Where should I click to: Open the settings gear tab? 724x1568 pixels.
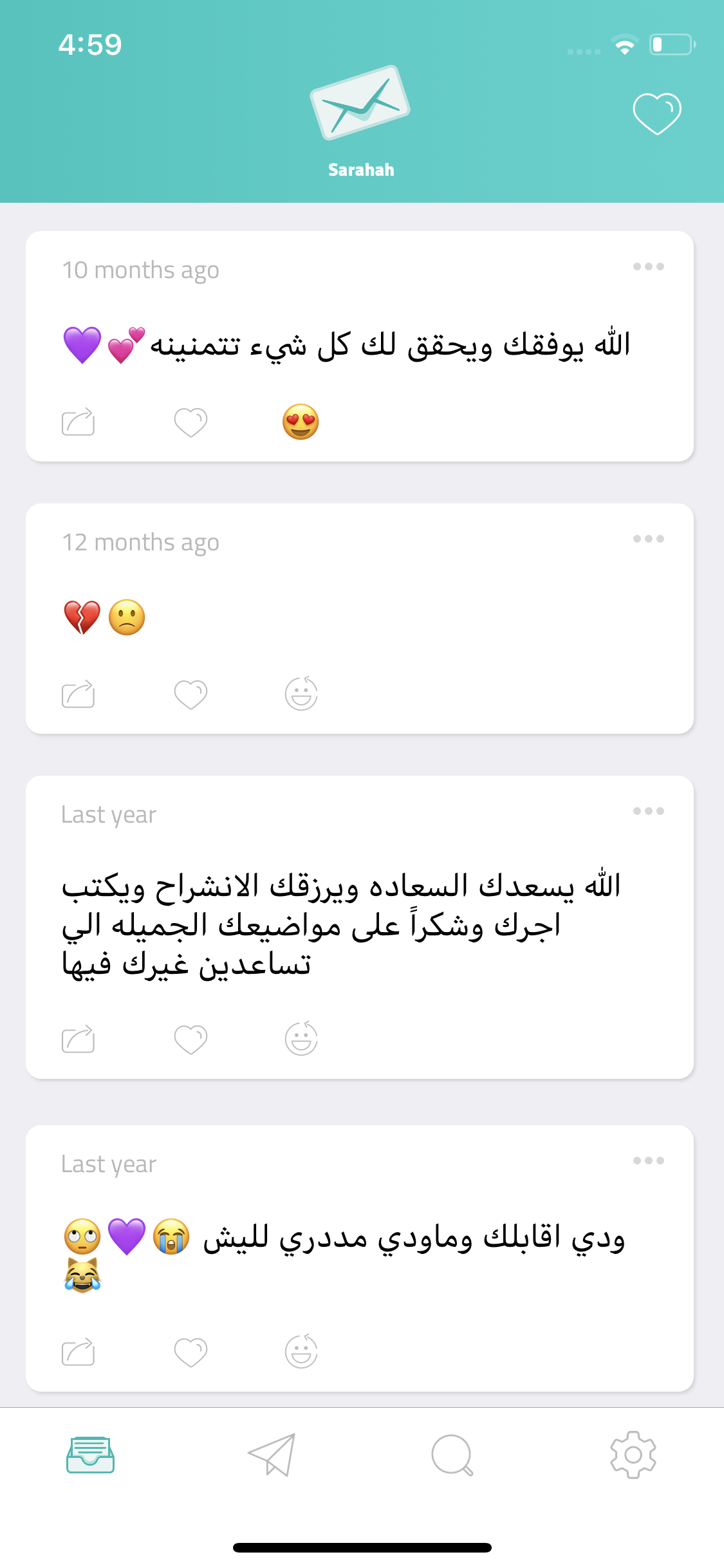pyautogui.click(x=633, y=1455)
